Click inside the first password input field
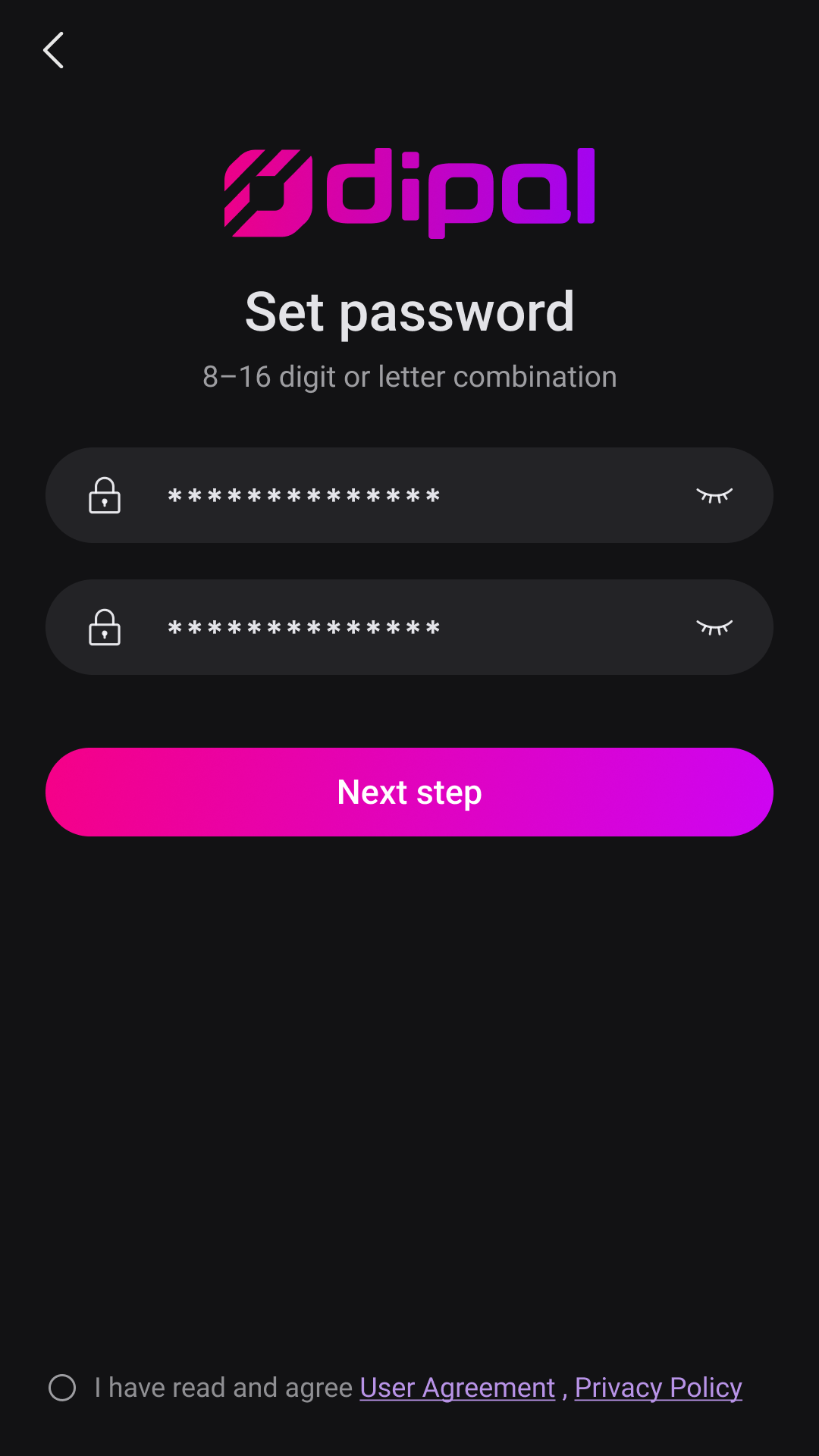The width and height of the screenshot is (819, 1456). coord(409,494)
